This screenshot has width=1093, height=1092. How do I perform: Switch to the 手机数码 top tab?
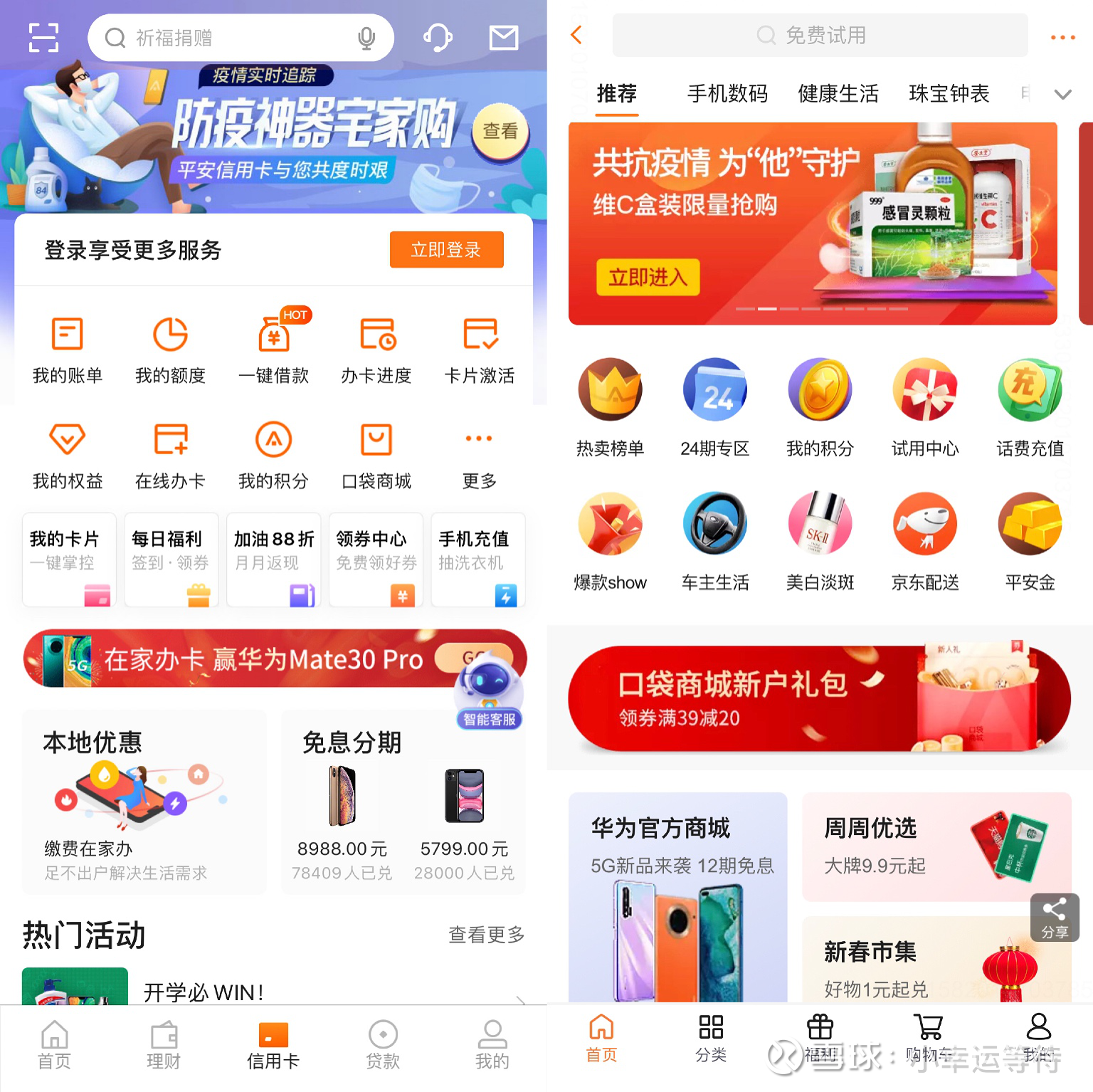coord(727,94)
